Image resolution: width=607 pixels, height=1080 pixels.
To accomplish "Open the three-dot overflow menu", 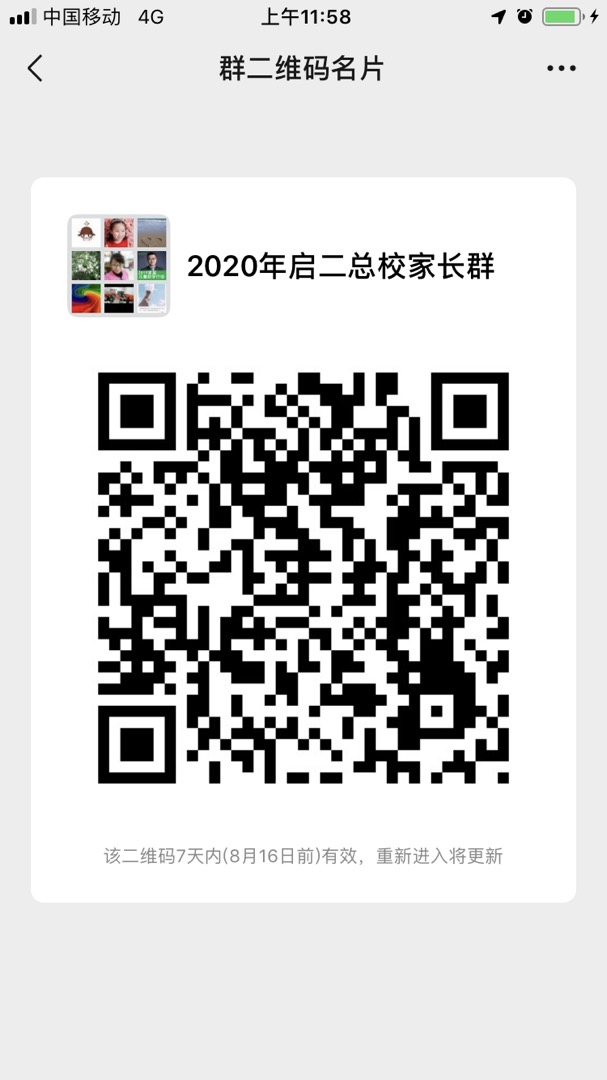I will click(561, 69).
